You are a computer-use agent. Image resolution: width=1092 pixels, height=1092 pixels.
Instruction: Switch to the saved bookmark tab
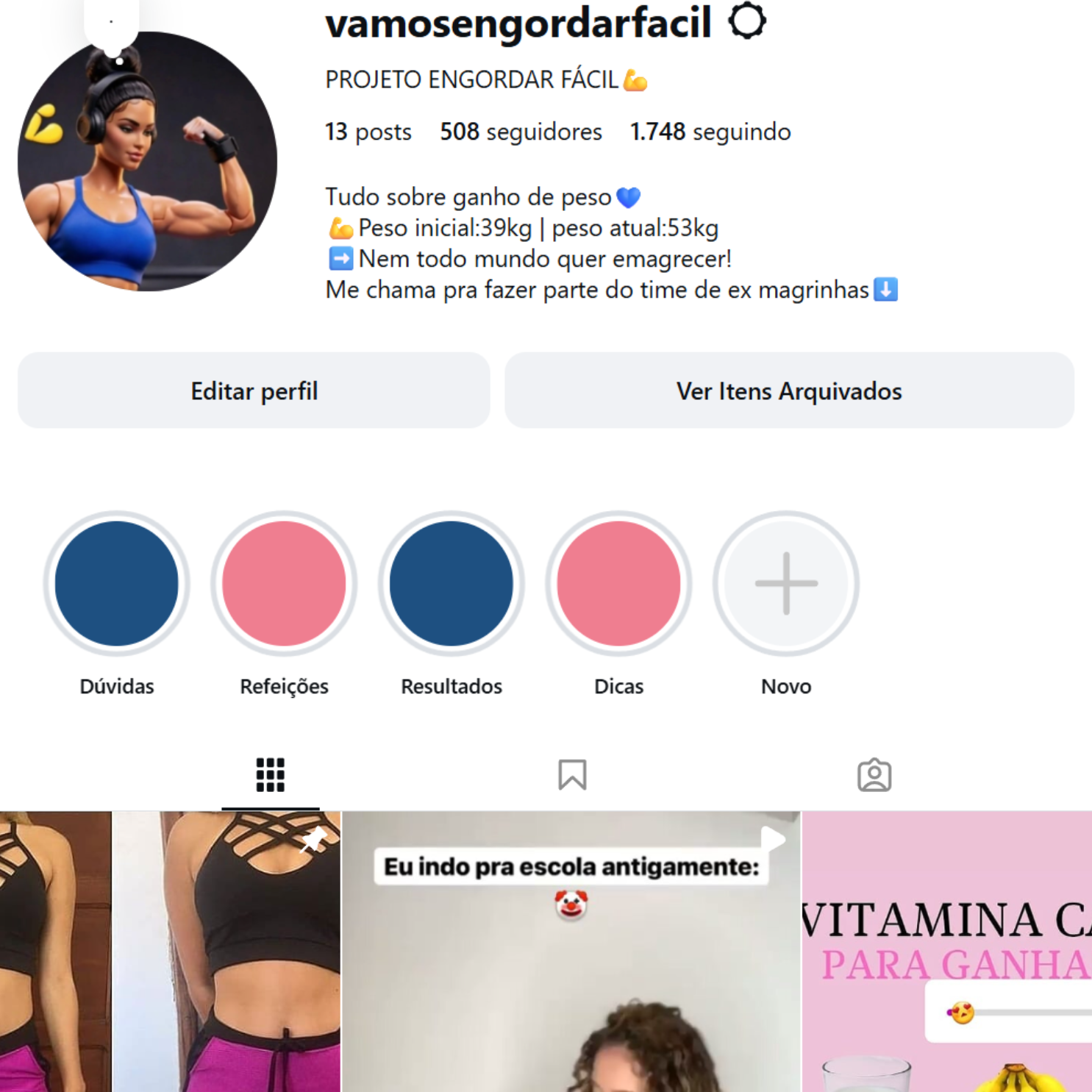click(x=572, y=775)
